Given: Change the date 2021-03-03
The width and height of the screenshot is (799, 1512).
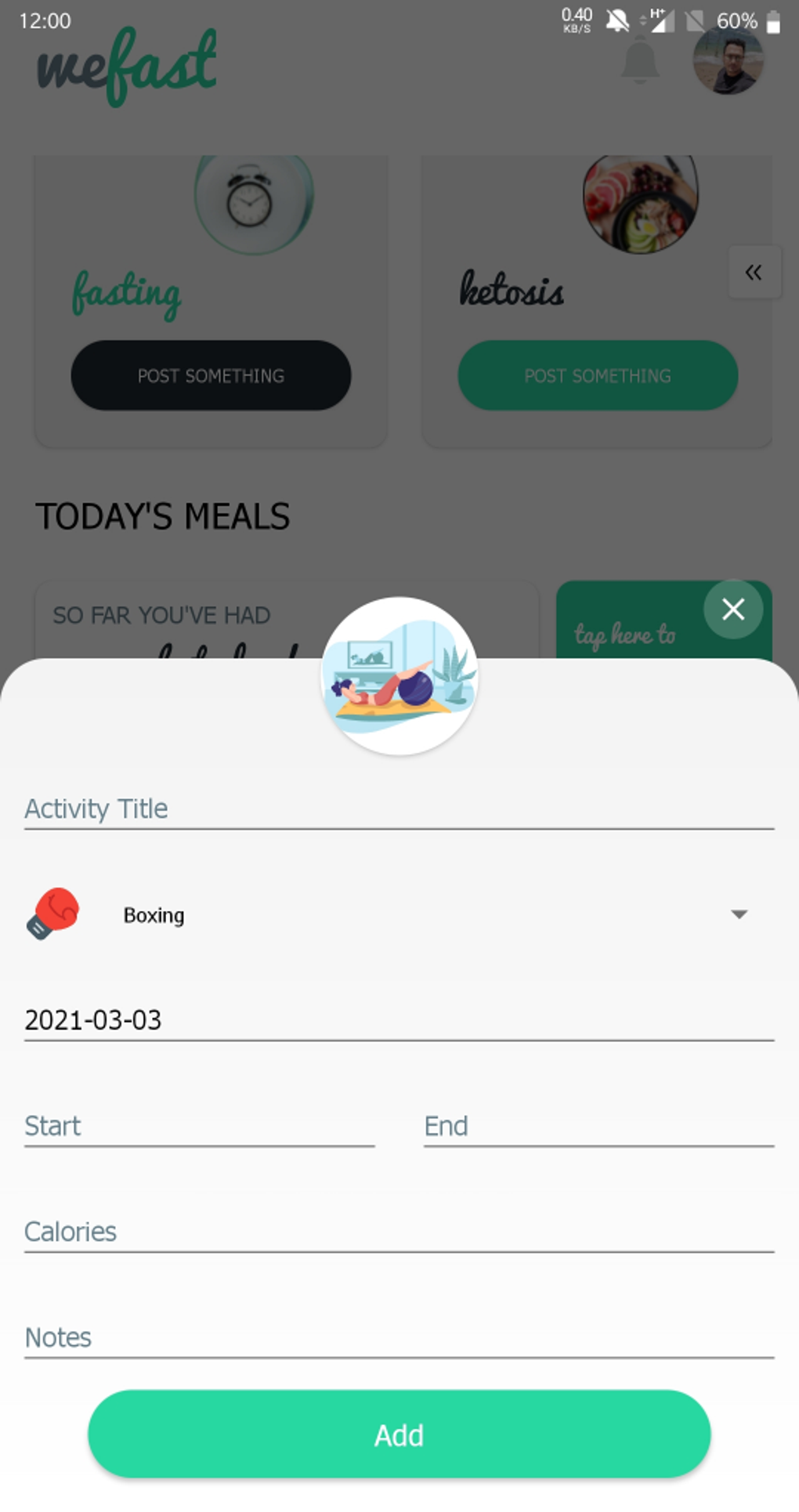Looking at the screenshot, I should [x=399, y=1020].
